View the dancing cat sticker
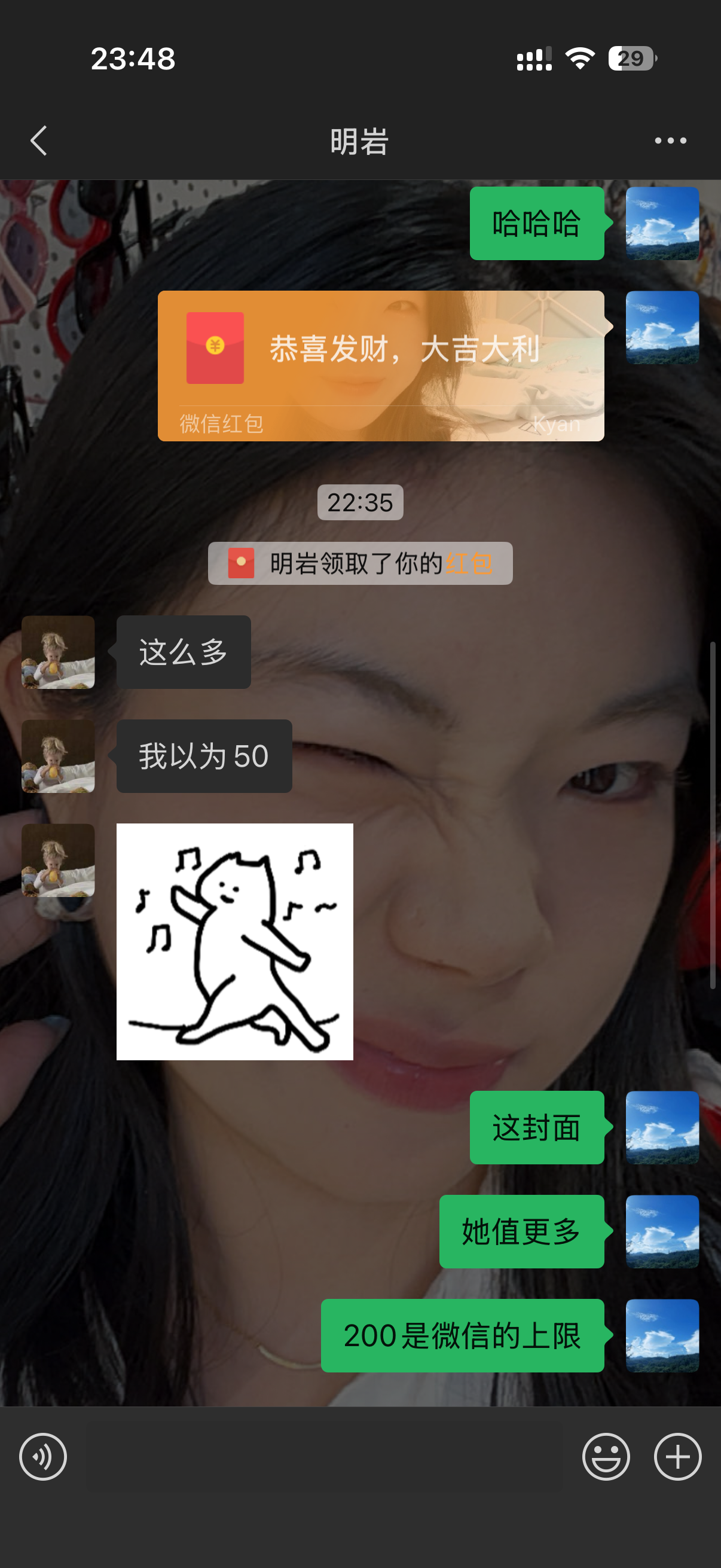Viewport: 721px width, 1568px height. 234,942
